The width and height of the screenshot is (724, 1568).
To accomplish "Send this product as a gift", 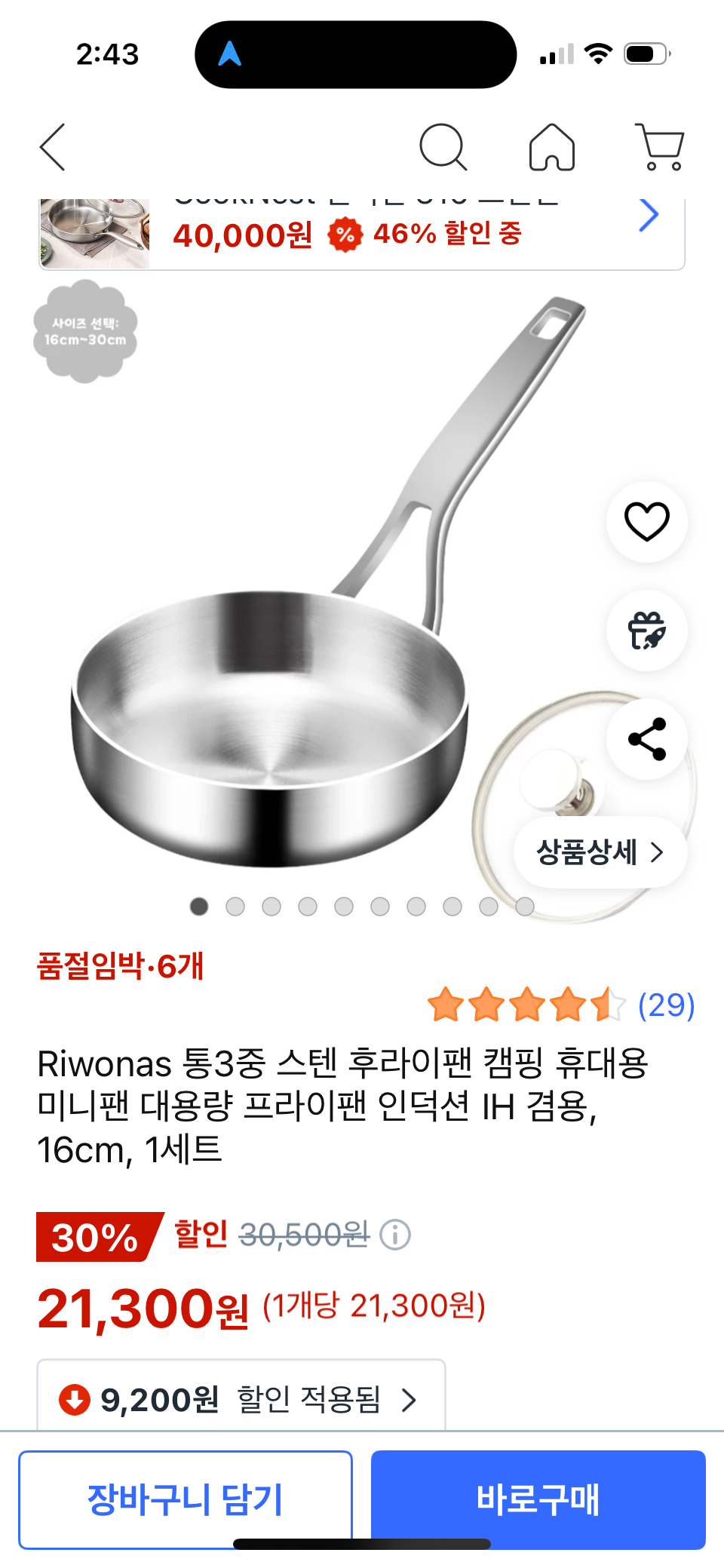I will (x=646, y=631).
